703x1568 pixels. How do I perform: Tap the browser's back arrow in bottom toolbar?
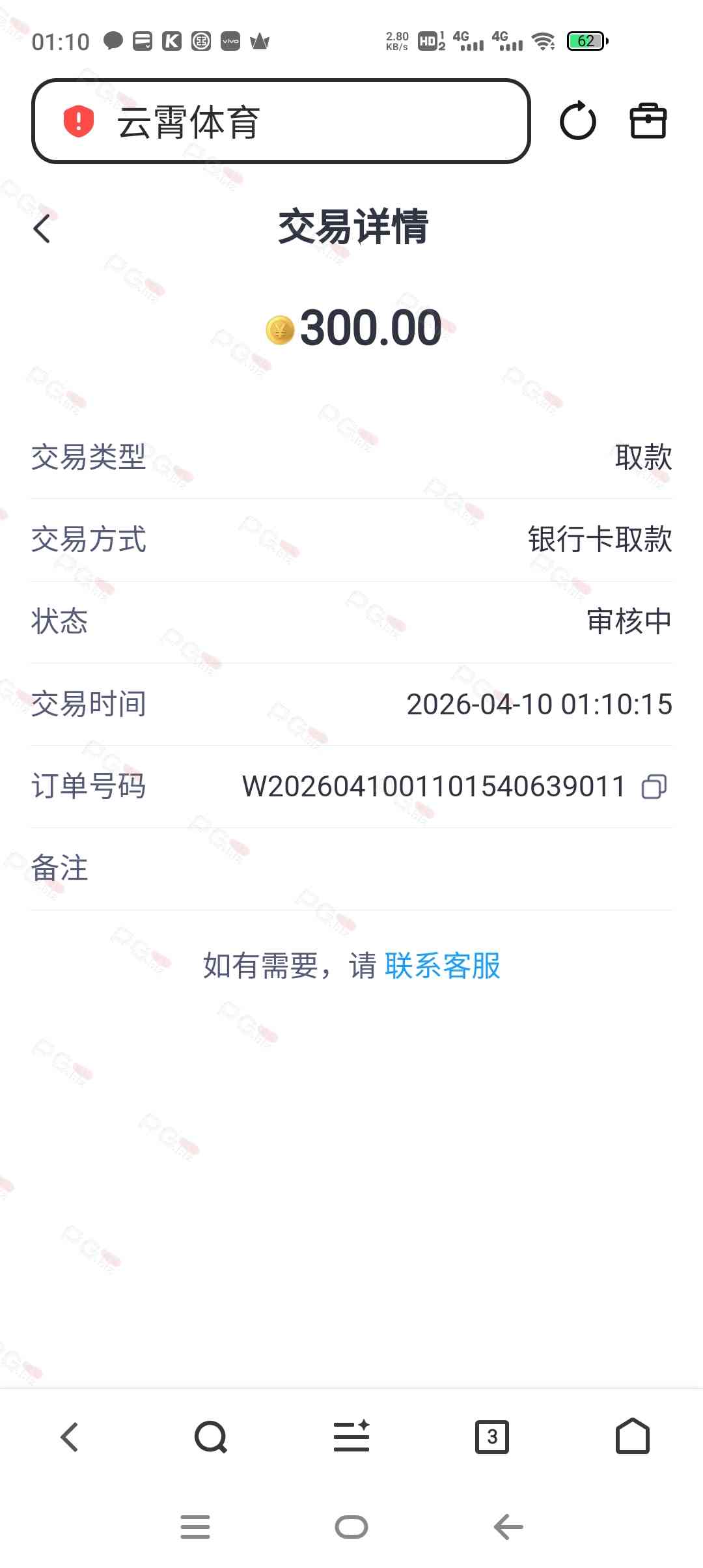[70, 1437]
